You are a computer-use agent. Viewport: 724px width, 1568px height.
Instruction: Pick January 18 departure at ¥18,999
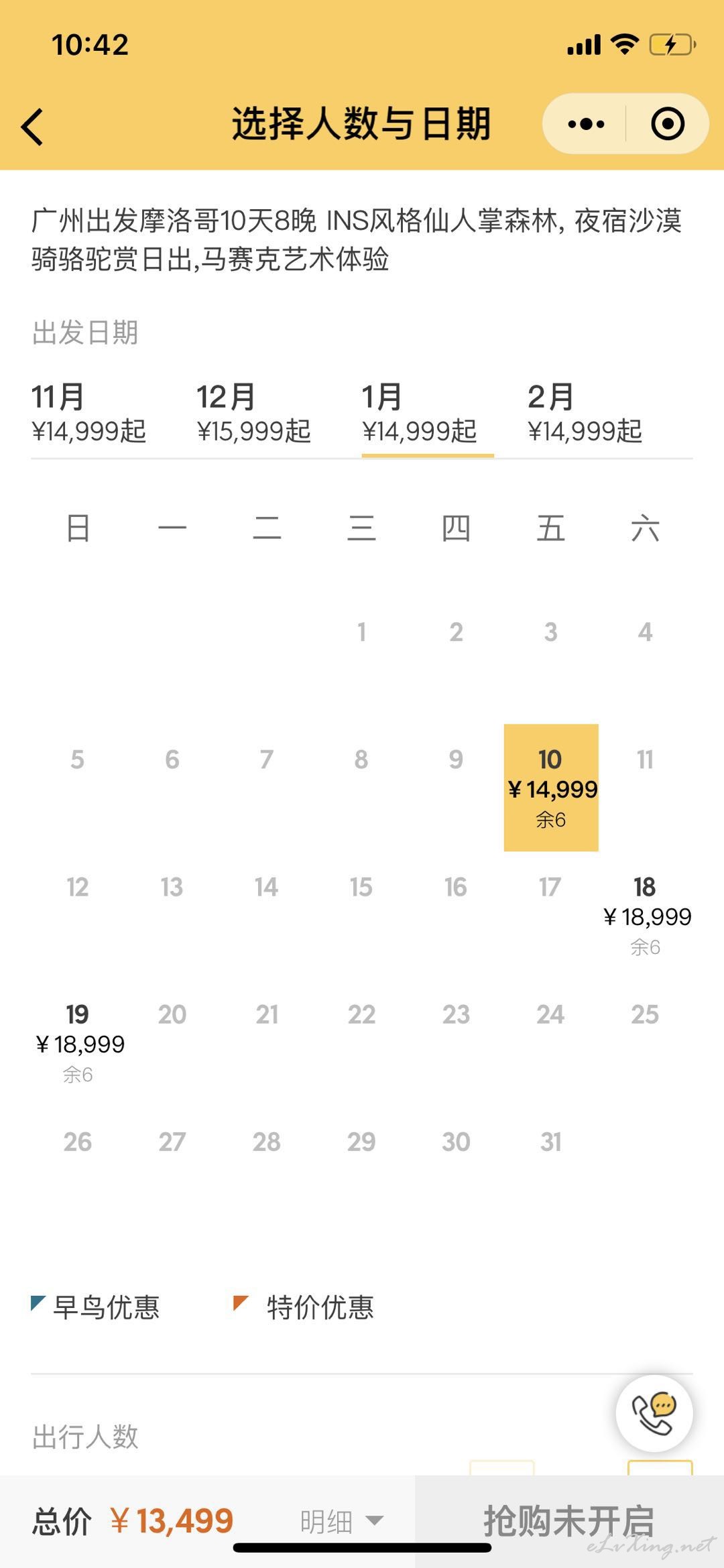(x=646, y=915)
